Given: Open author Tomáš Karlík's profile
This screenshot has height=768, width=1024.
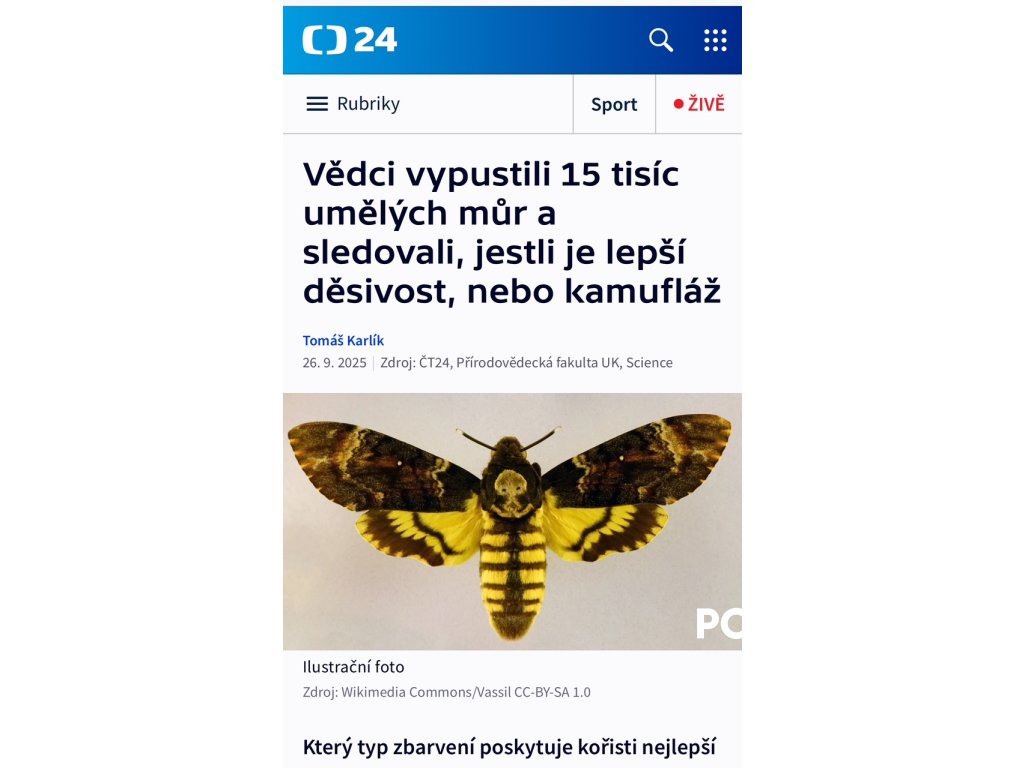Looking at the screenshot, I should click(x=343, y=340).
